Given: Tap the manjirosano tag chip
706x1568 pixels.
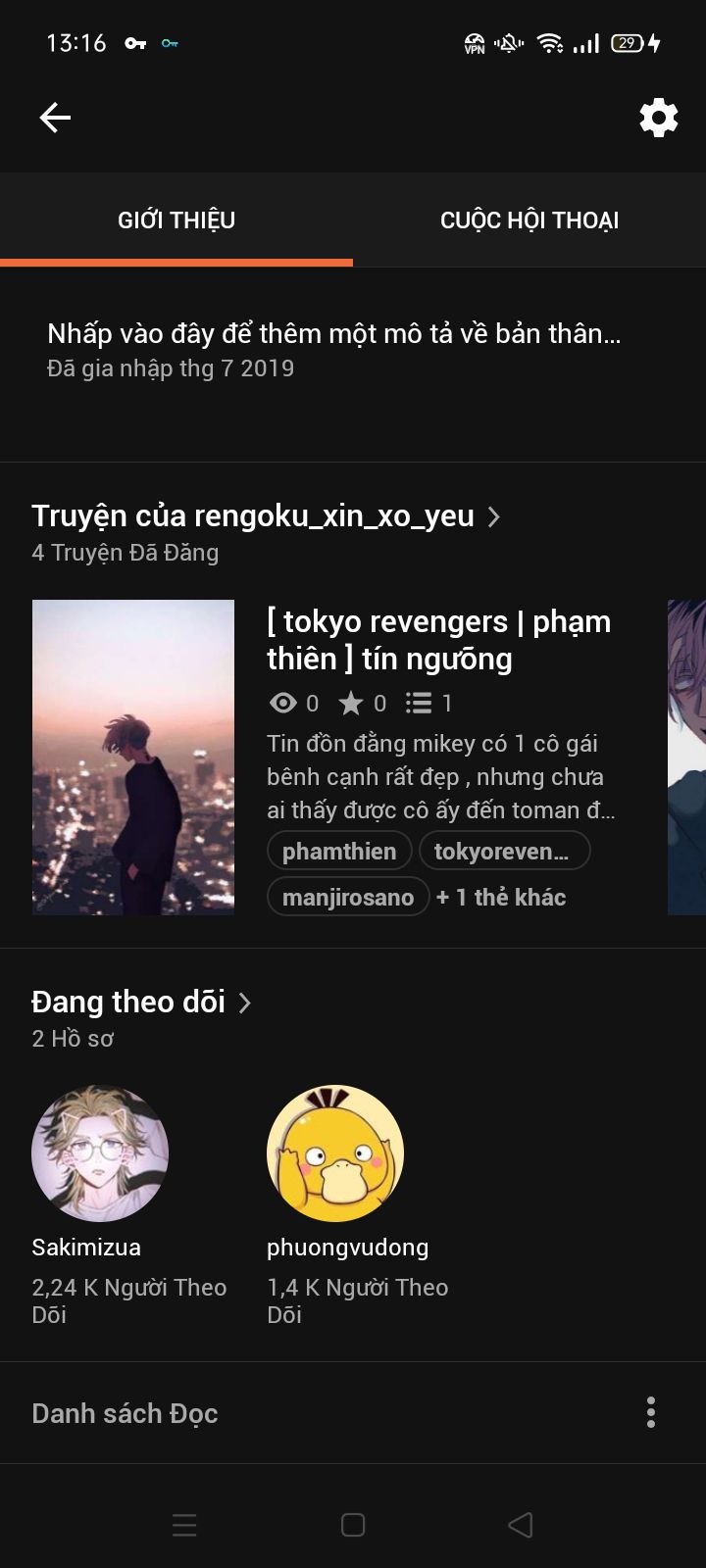Looking at the screenshot, I should pyautogui.click(x=348, y=897).
